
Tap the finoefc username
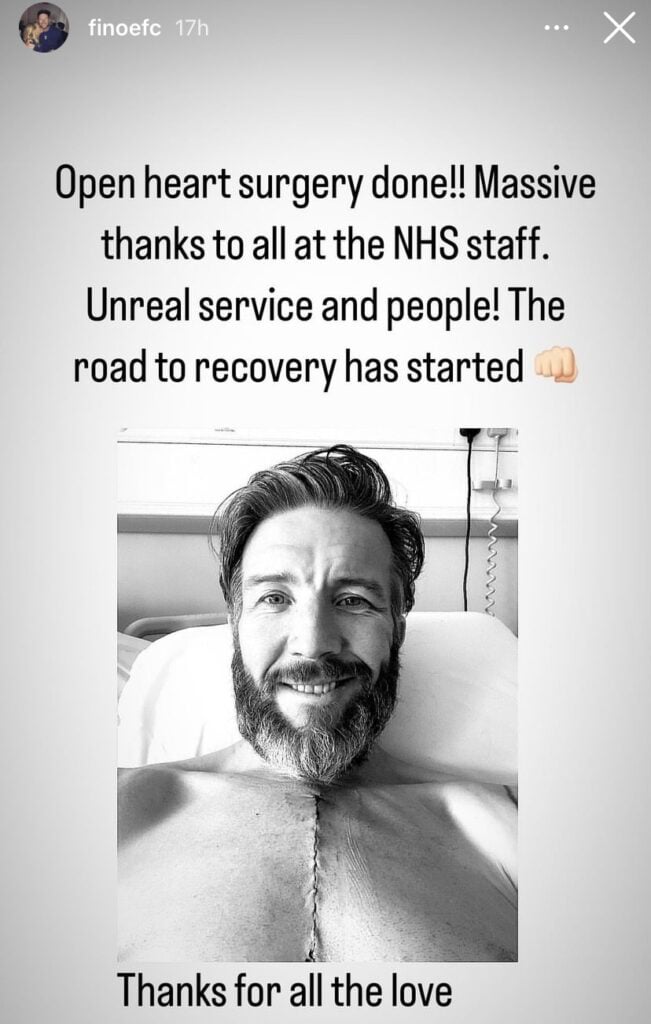(125, 29)
